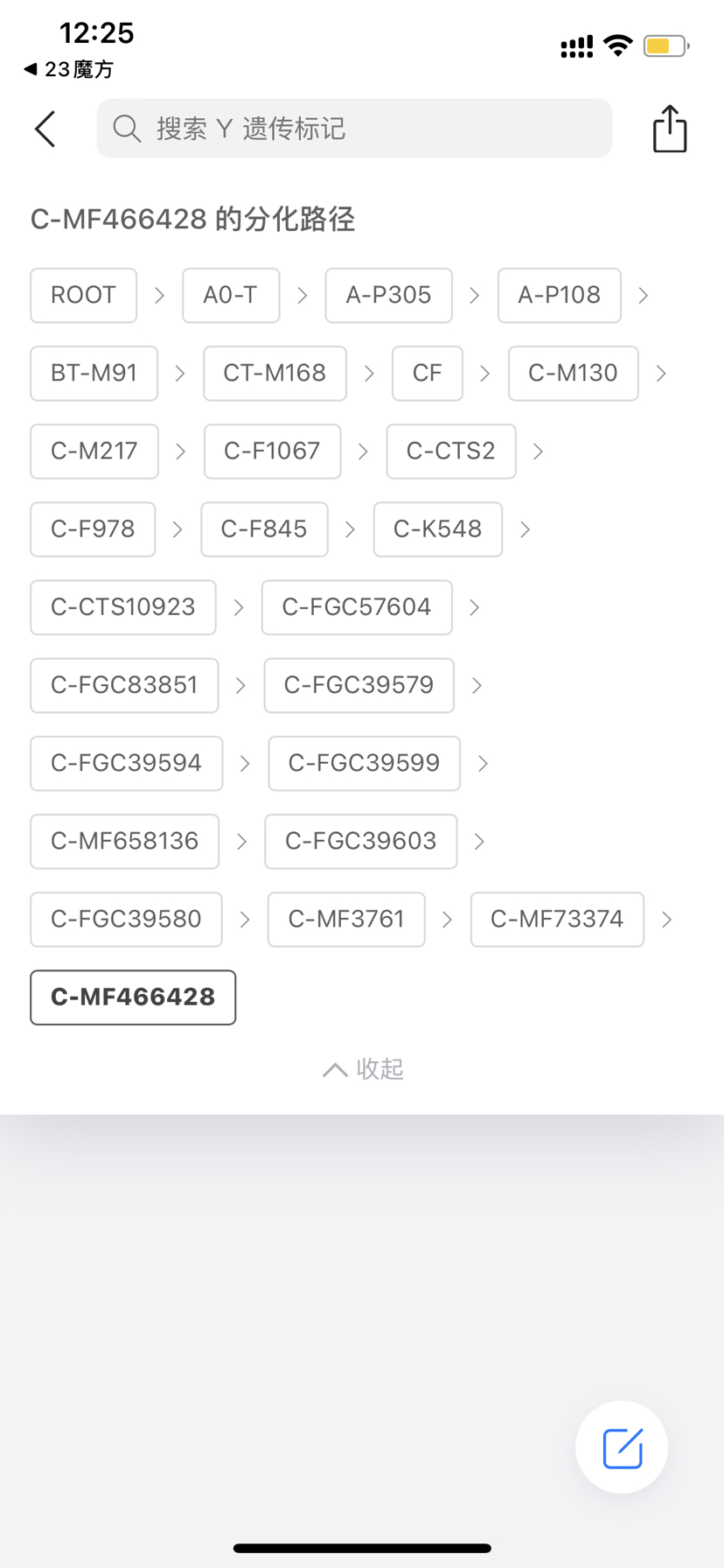Select the C-CTS10923 chip
The image size is (724, 1568).
click(123, 606)
